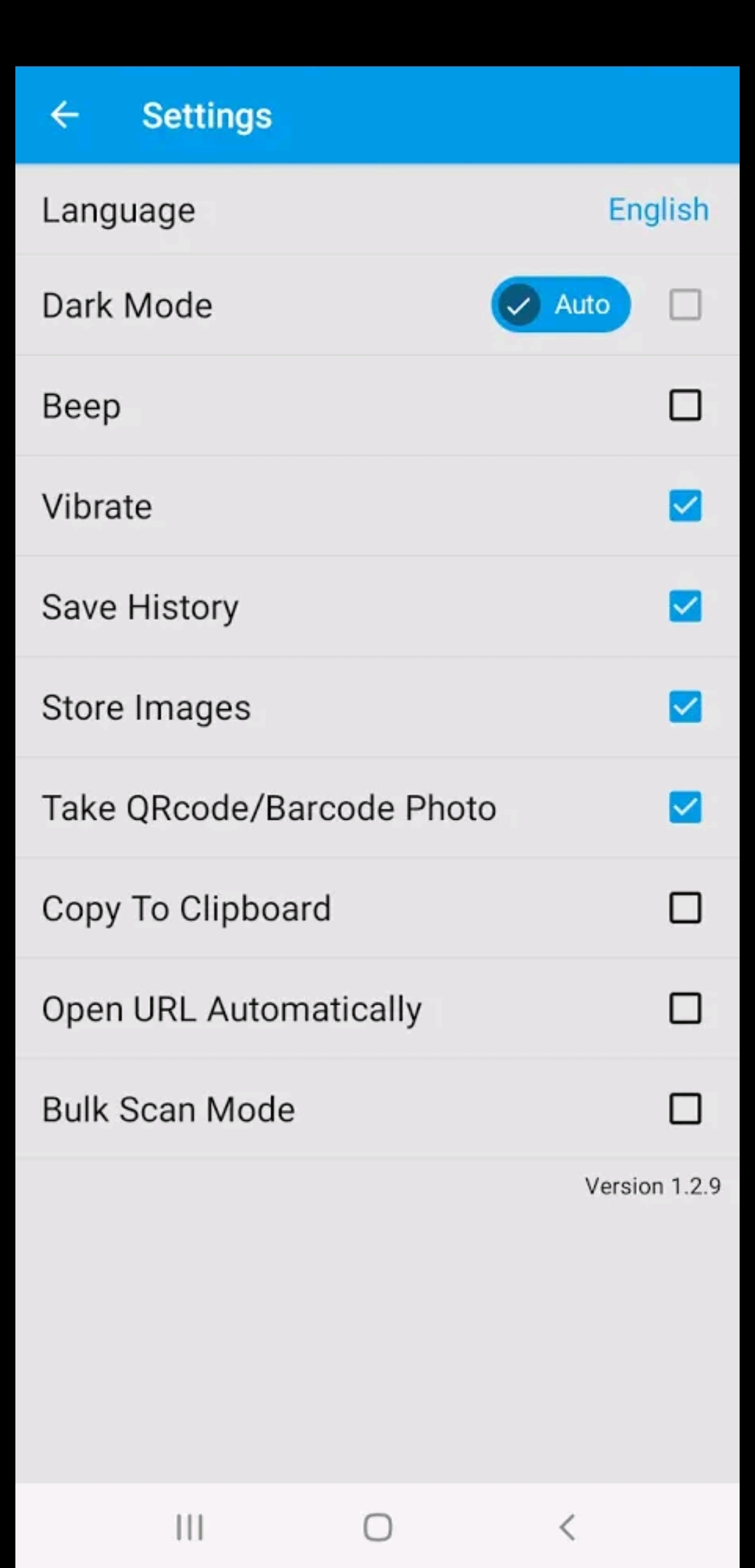Check Open URL Automatically
Image resolution: width=755 pixels, height=1568 pixels.
coord(685,1009)
